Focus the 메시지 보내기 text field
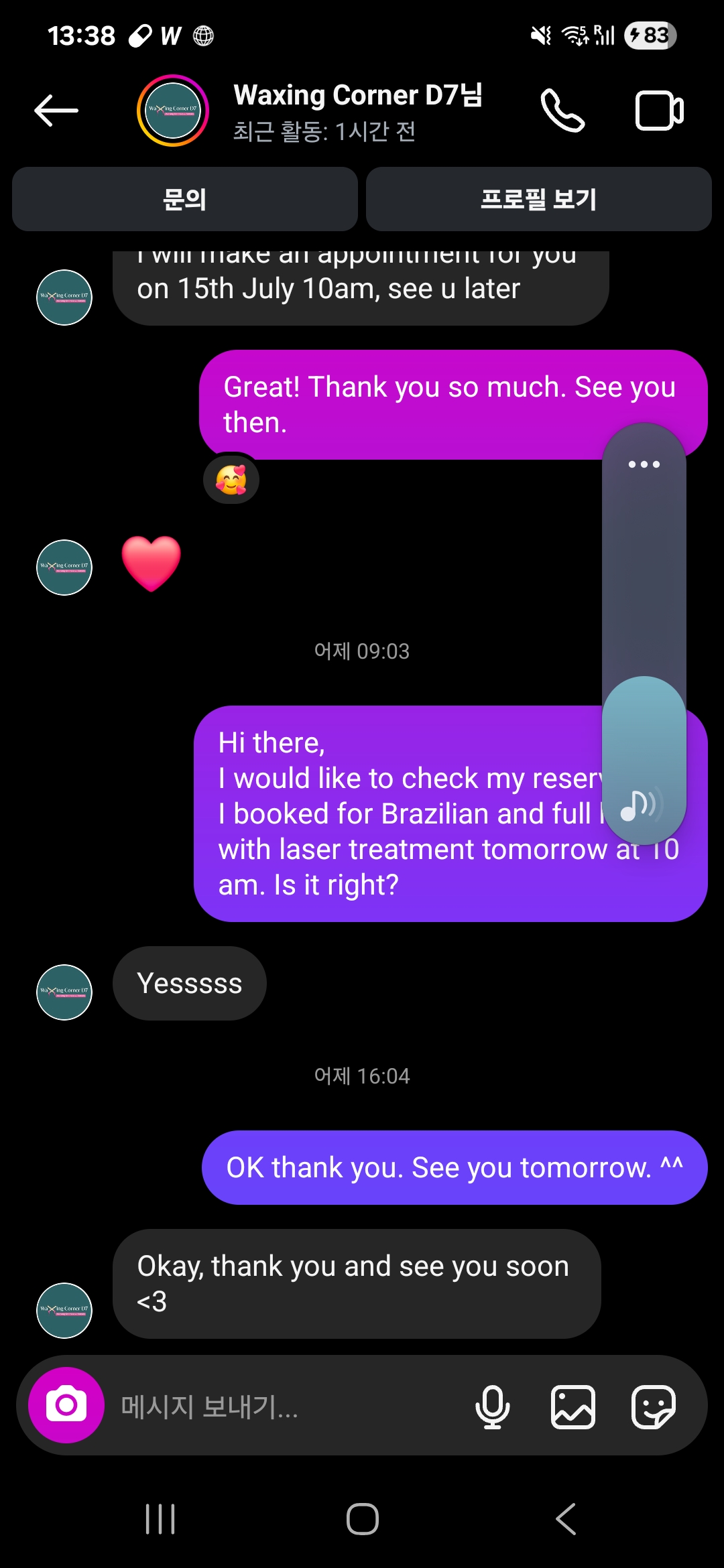This screenshot has width=724, height=1568. coord(282,1407)
